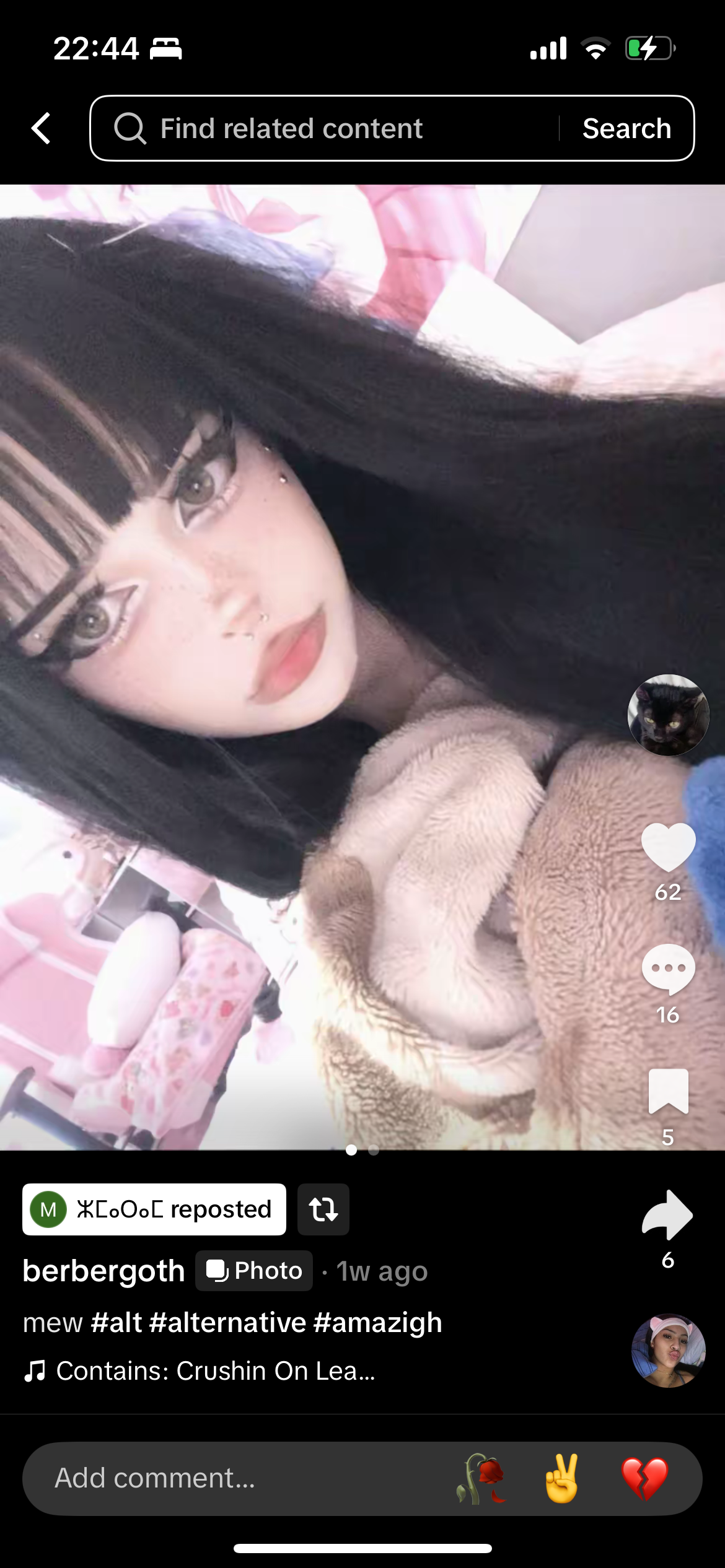Open the #alt hashtag

116,1322
